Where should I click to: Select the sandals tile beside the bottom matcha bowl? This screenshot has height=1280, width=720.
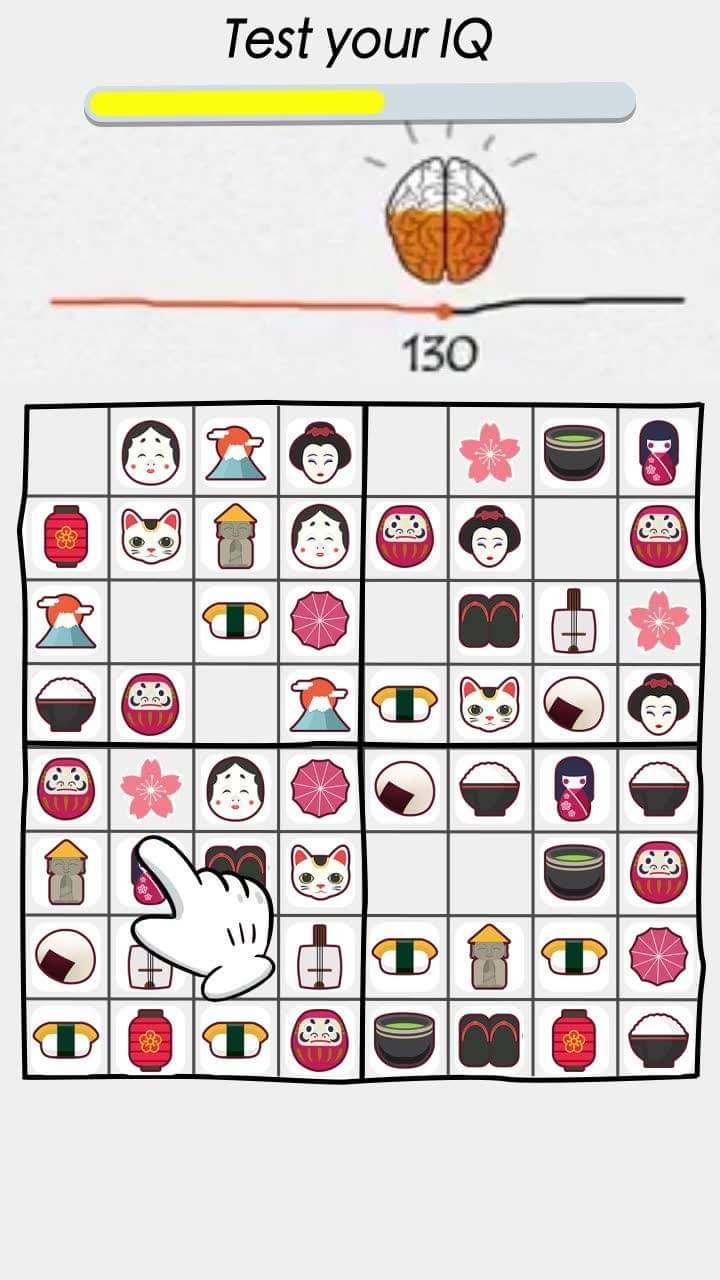coord(489,1040)
